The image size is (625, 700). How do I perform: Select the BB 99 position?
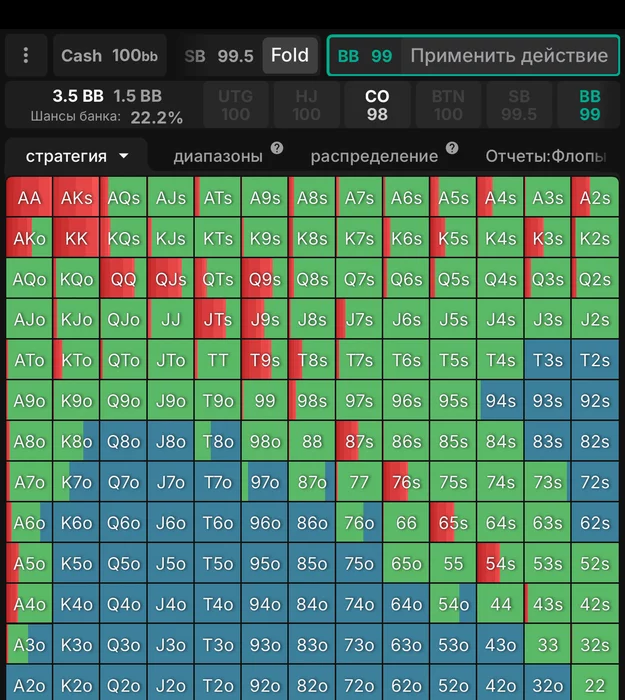[x=589, y=106]
